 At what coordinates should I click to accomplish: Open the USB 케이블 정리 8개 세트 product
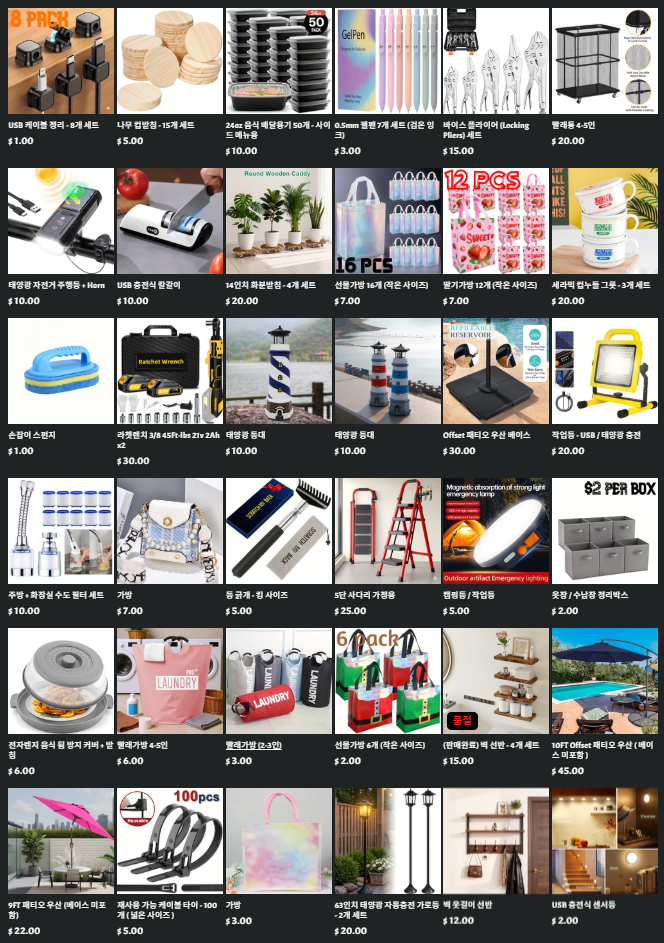point(60,60)
